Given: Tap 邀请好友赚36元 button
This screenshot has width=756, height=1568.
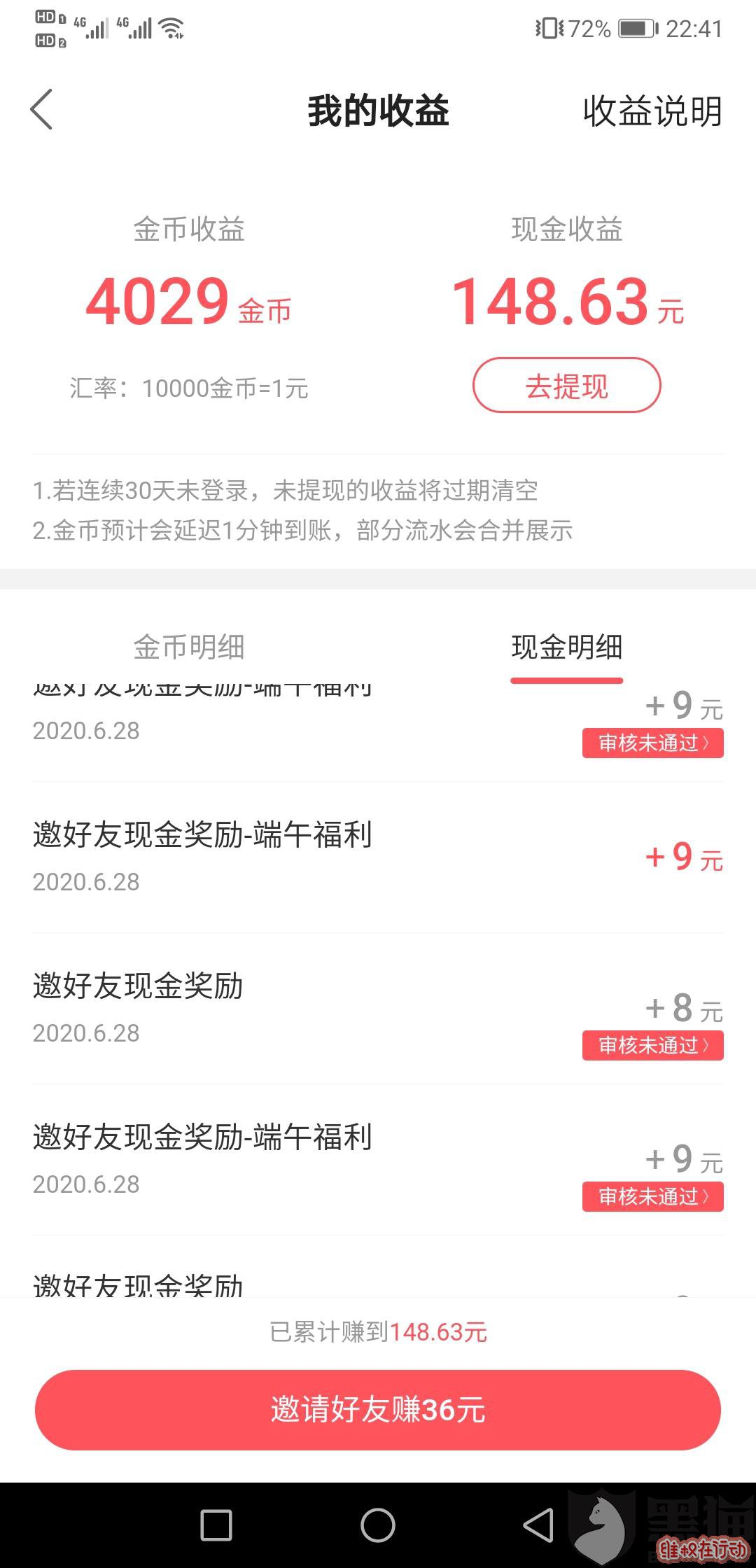Looking at the screenshot, I should coord(378,1410).
